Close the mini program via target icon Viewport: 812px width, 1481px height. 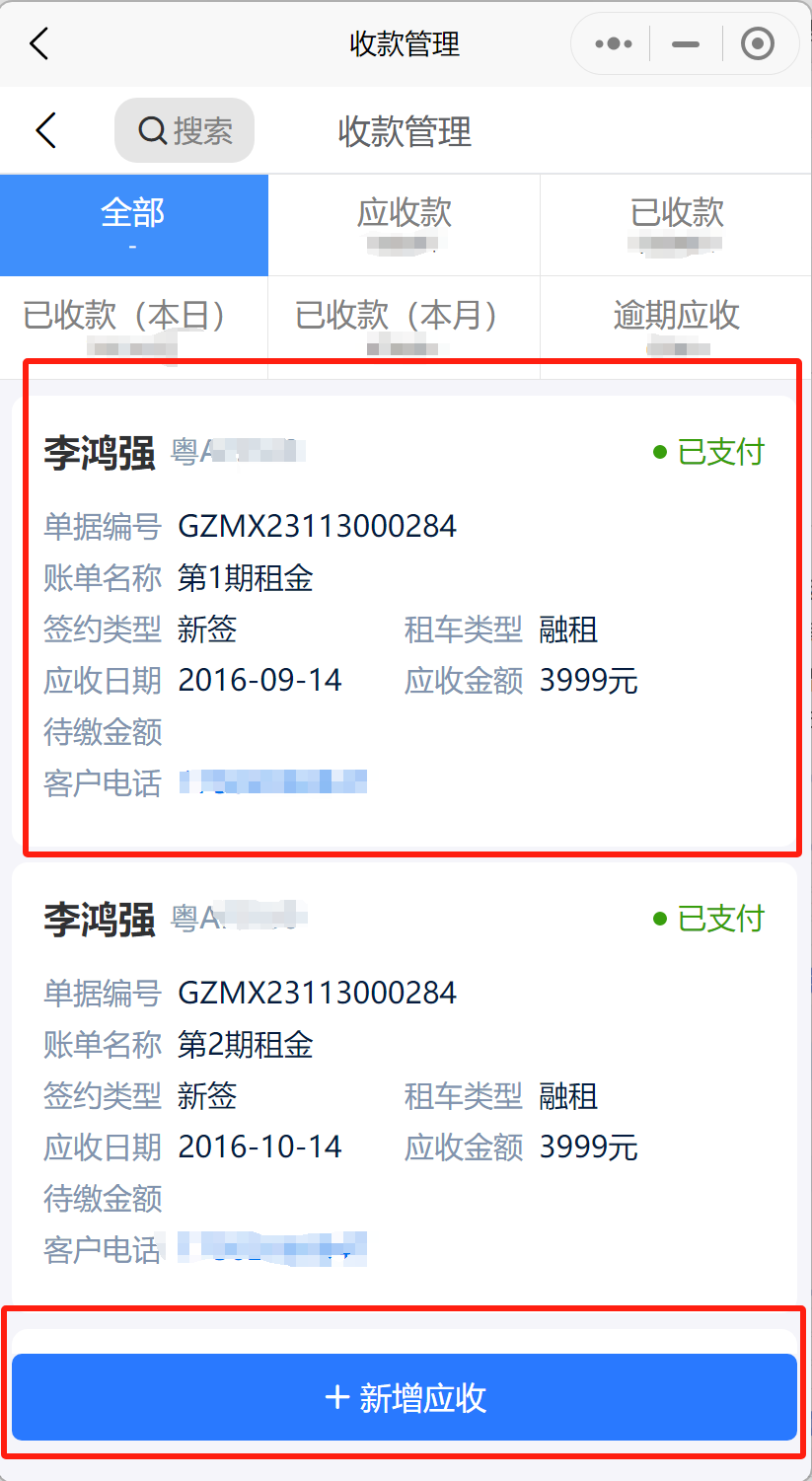click(757, 44)
